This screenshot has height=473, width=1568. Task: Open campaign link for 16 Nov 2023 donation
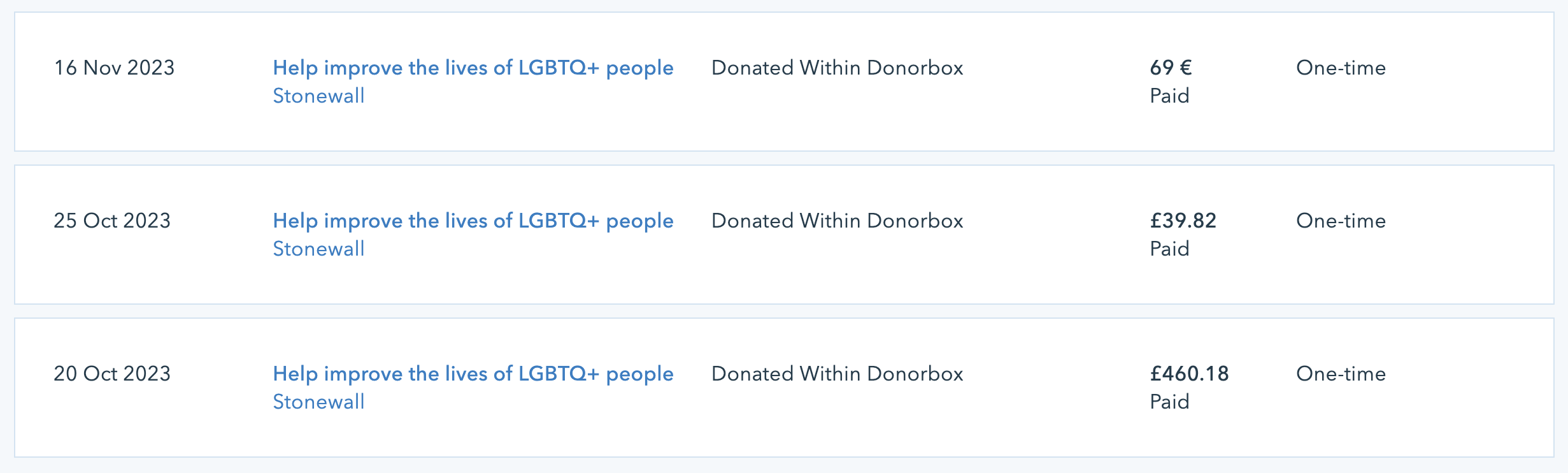[473, 68]
